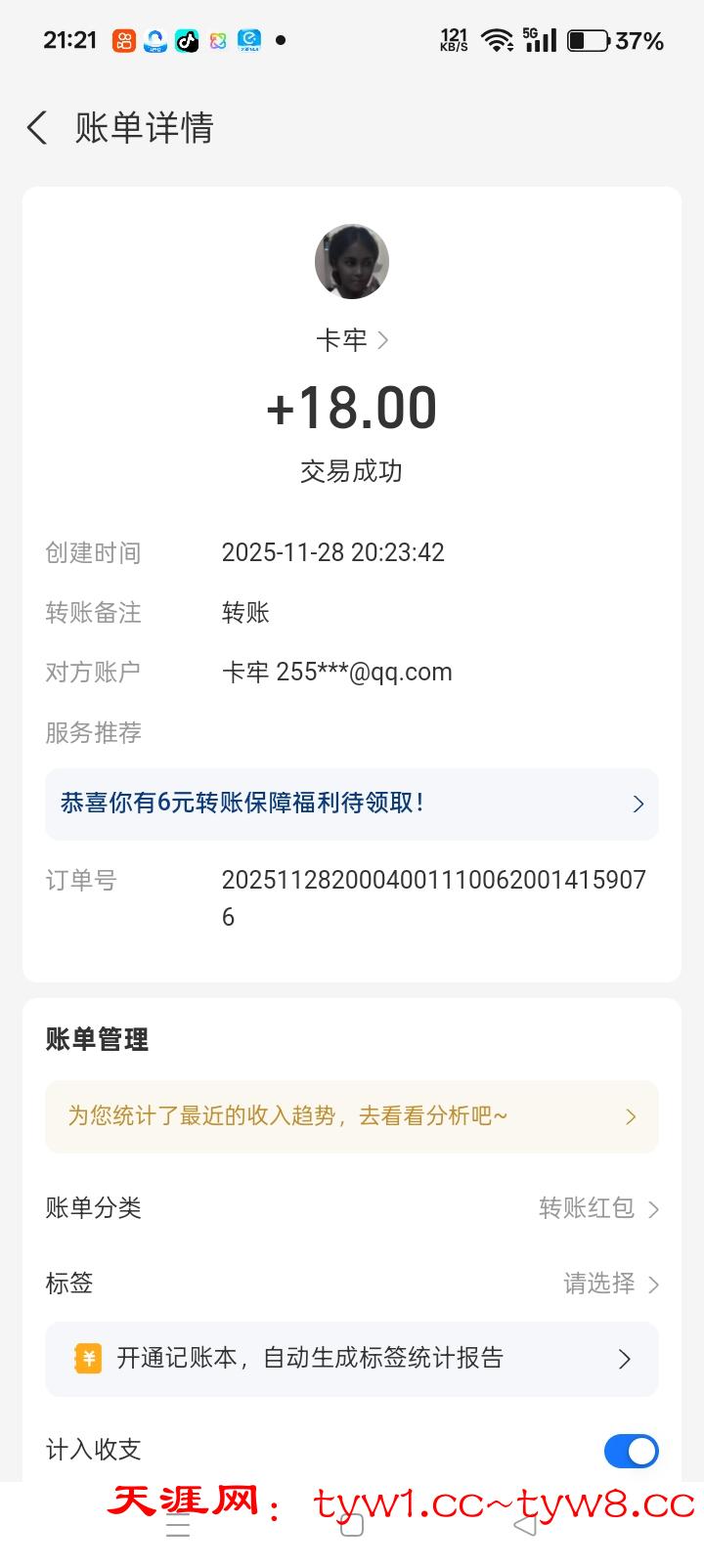
Task: Change 账单分类 from 转账红包
Action: click(x=598, y=1208)
